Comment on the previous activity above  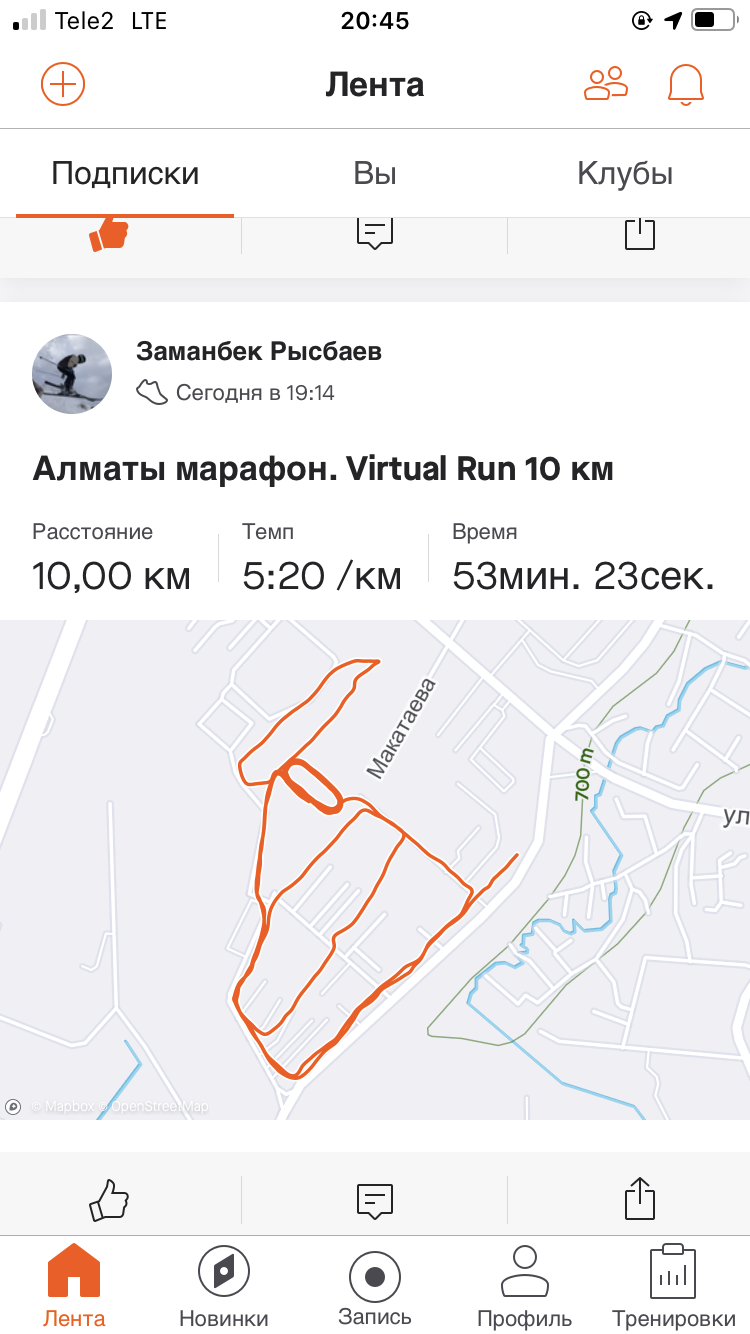[x=375, y=234]
